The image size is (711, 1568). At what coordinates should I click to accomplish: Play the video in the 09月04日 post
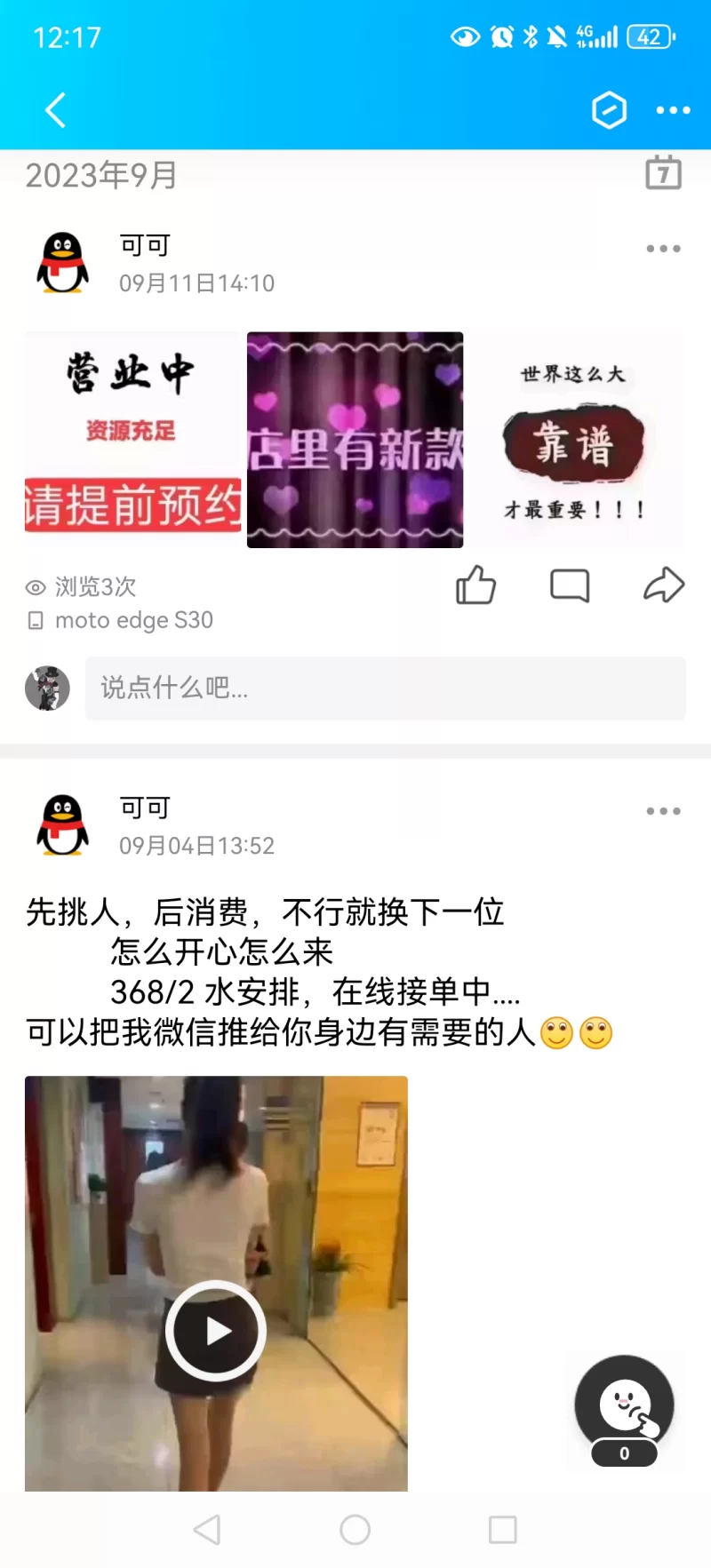click(x=215, y=1330)
